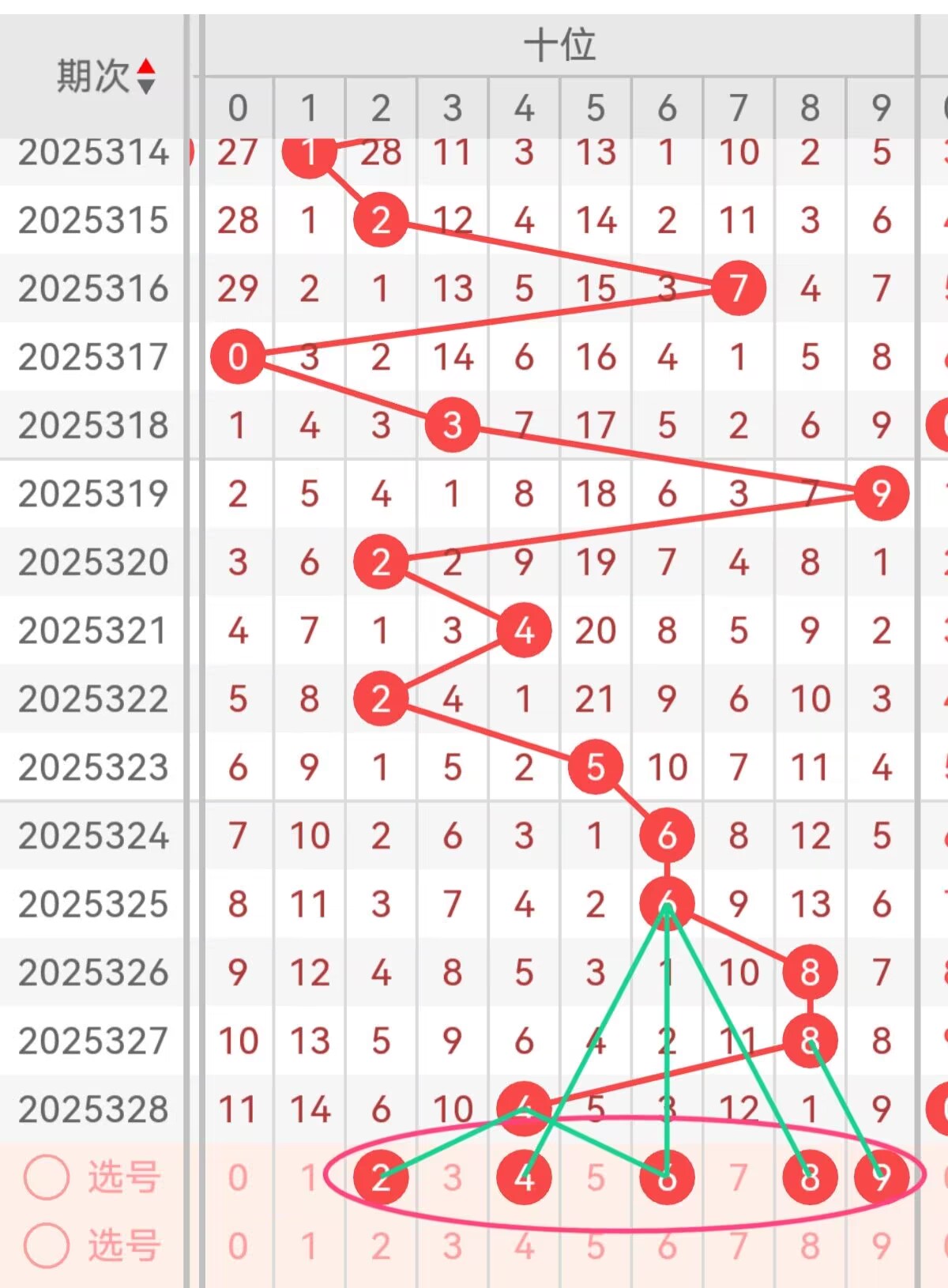Image resolution: width=948 pixels, height=1288 pixels.
Task: Pick number 5 in first 选号 row
Action: coord(595,1177)
